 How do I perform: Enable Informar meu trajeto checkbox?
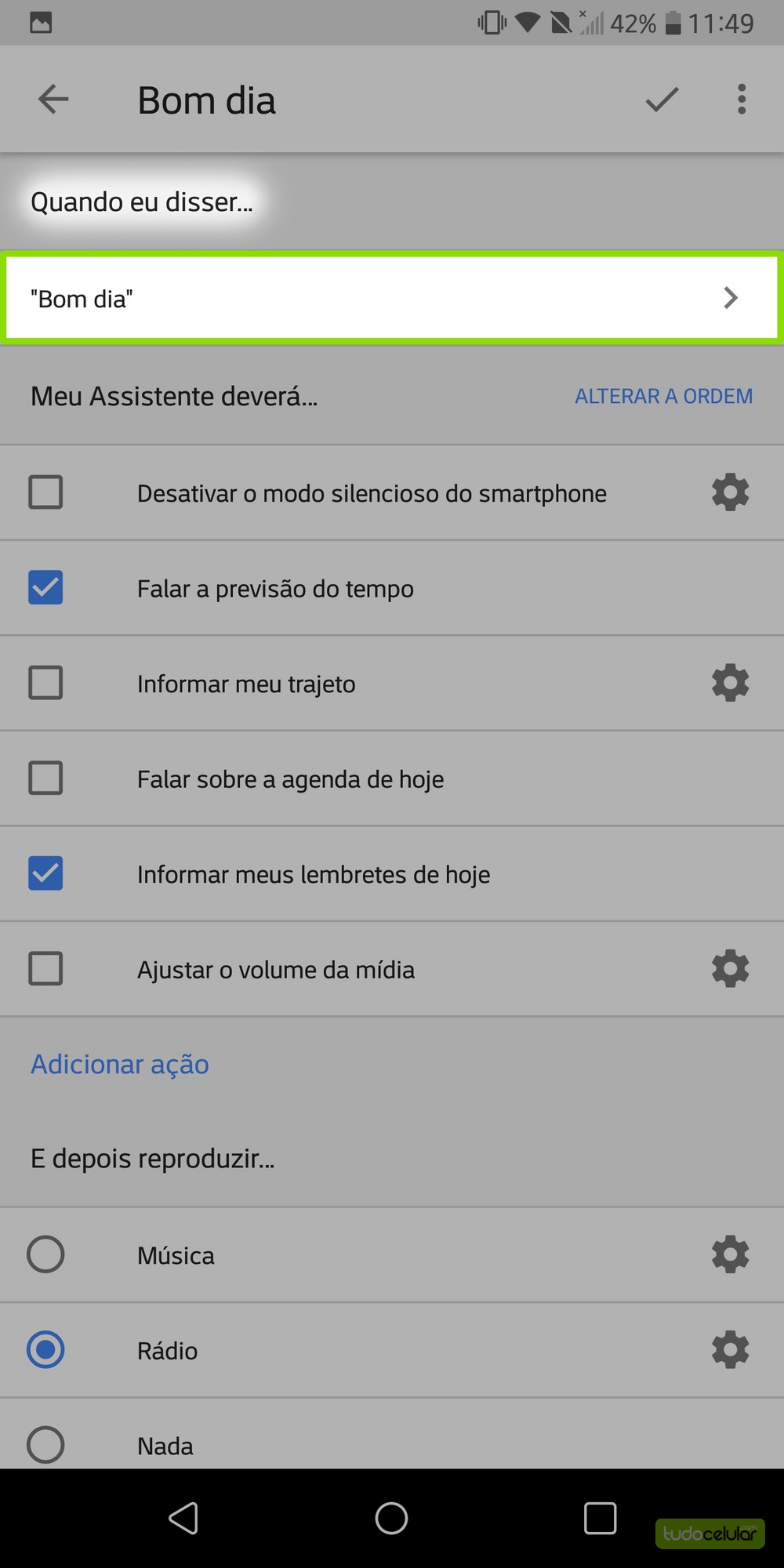click(45, 683)
